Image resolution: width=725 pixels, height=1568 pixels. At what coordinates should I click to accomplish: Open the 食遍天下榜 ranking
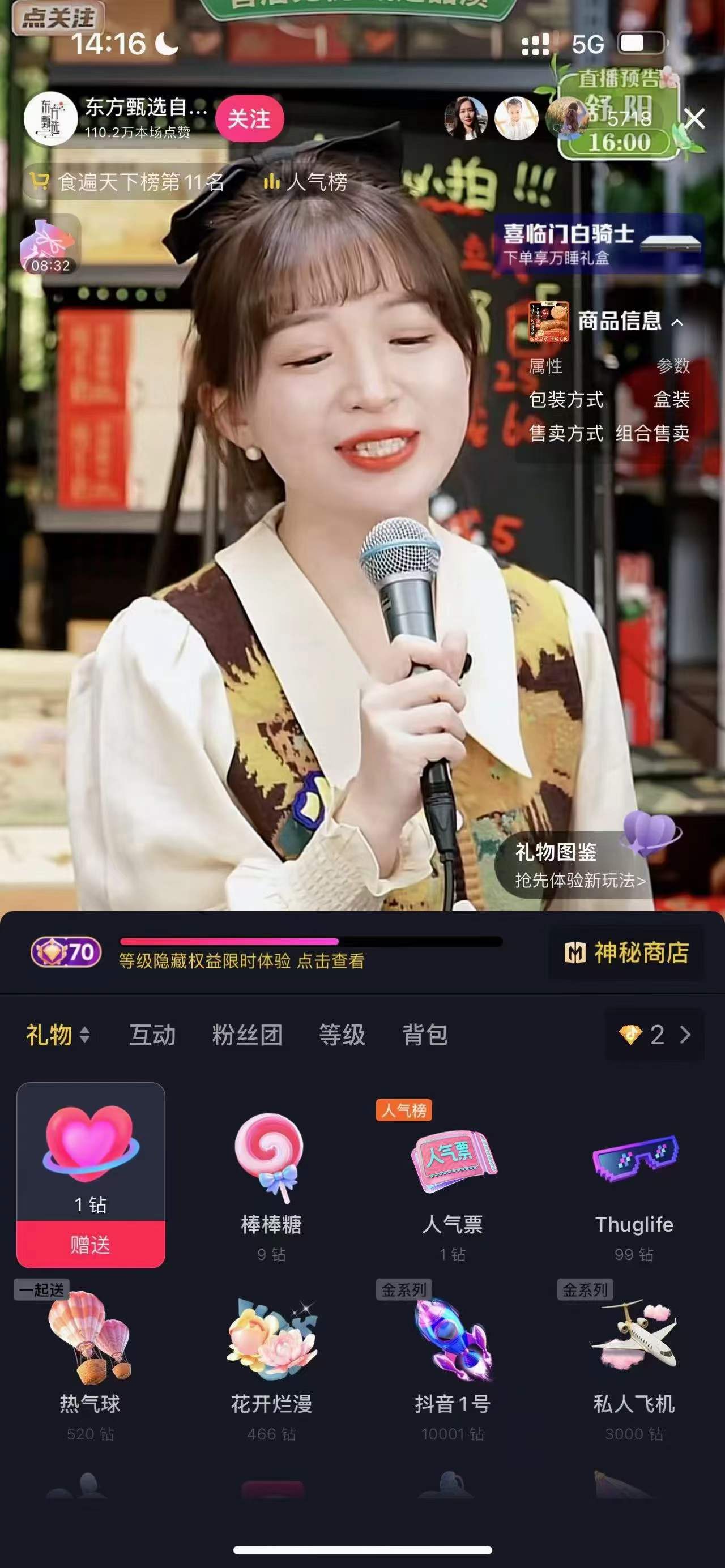(x=128, y=181)
